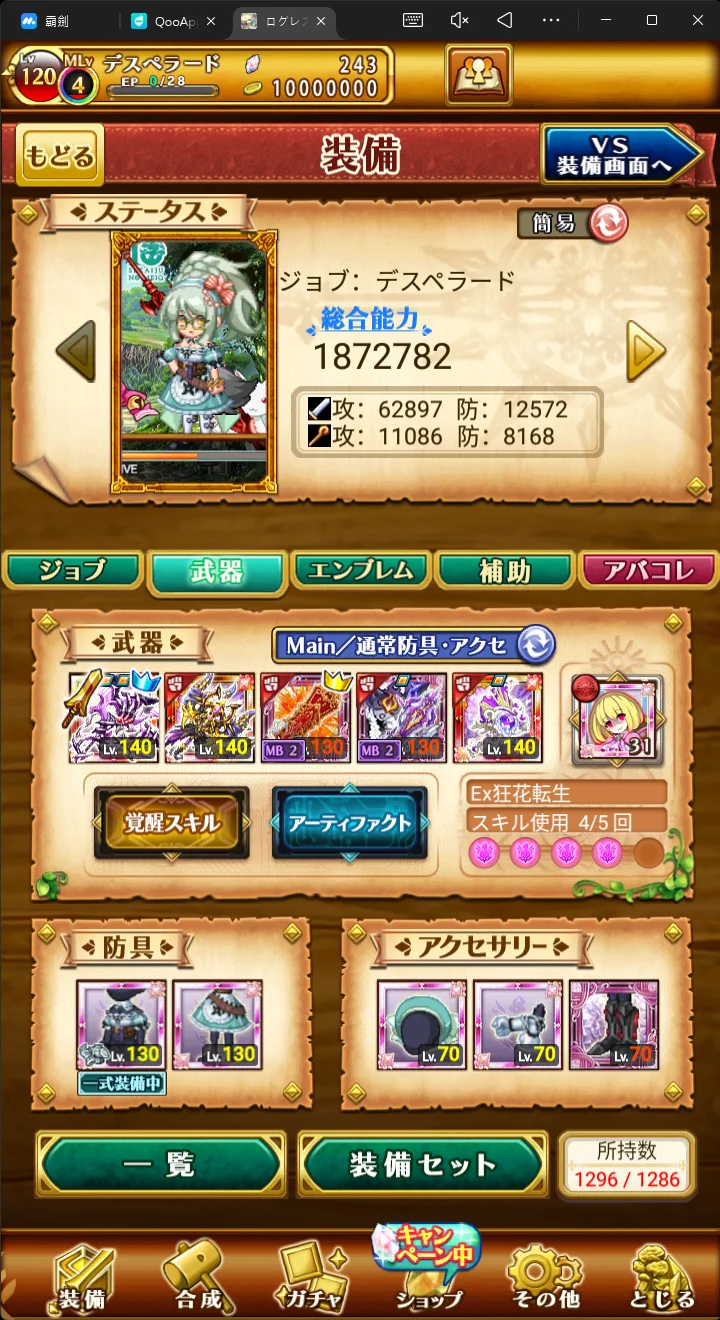
Task: Close the menu with とじる
Action: pos(662,1277)
